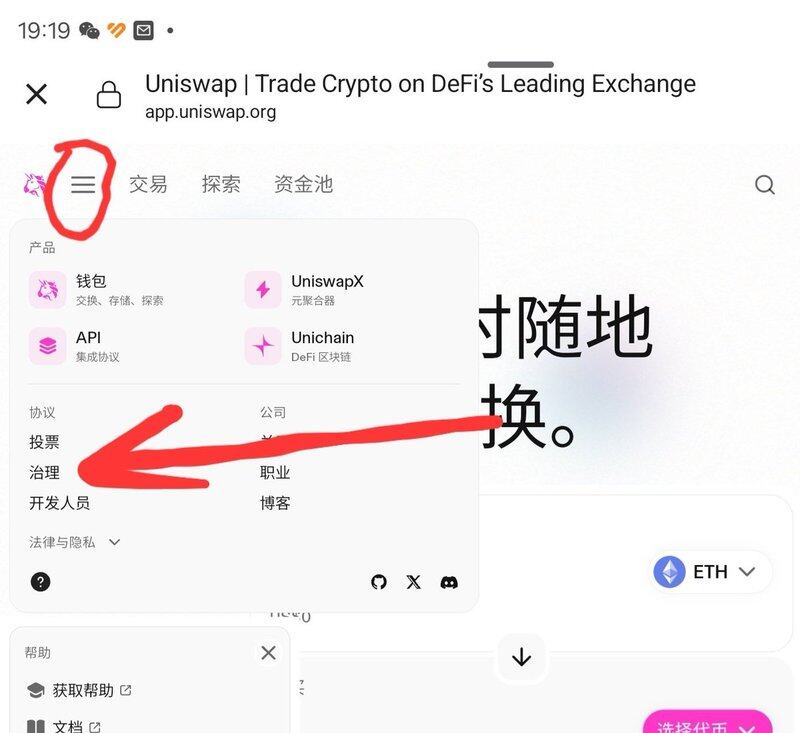
Task: Tap the hamburger menu icon
Action: point(83,184)
